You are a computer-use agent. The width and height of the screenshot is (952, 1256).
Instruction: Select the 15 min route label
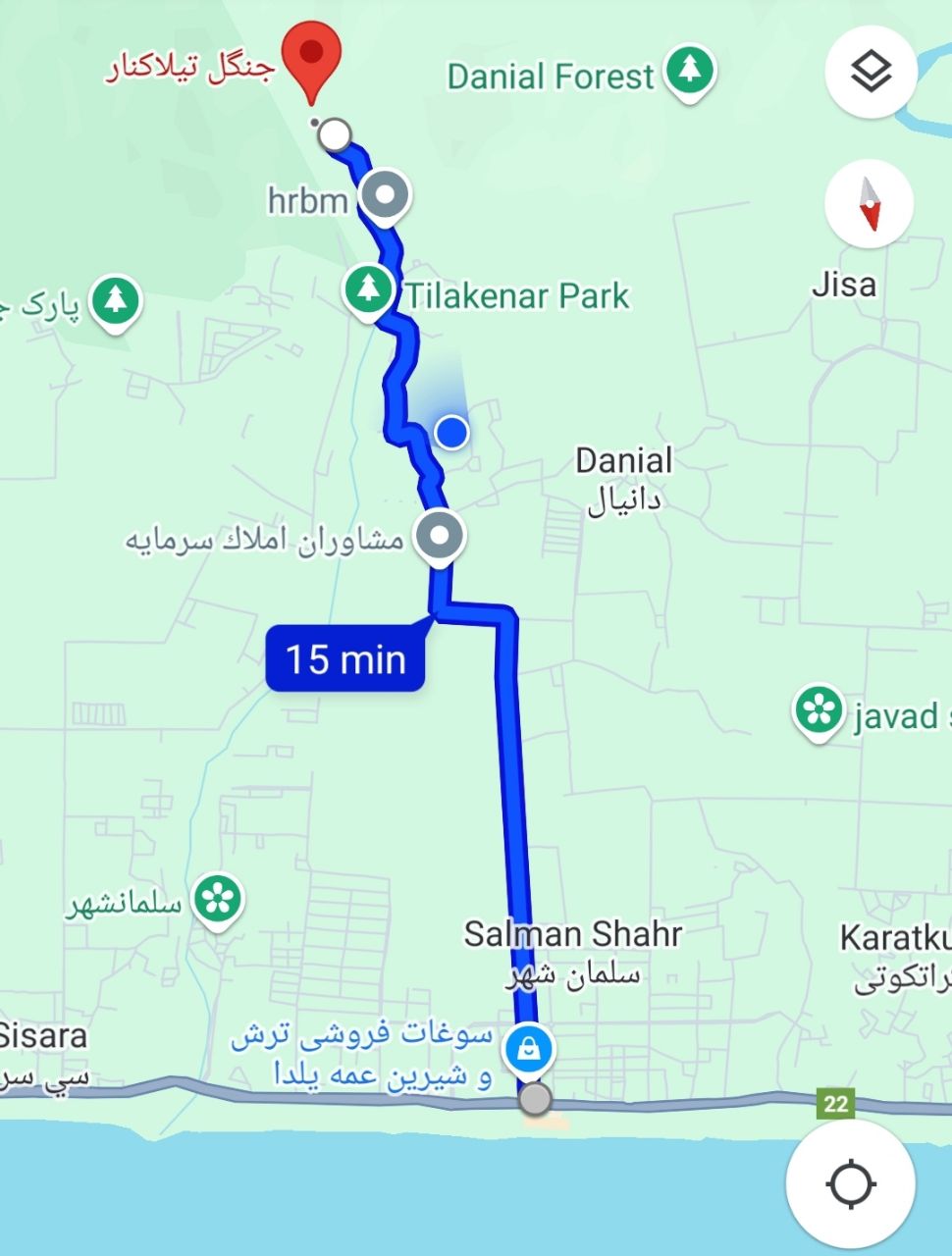[345, 658]
